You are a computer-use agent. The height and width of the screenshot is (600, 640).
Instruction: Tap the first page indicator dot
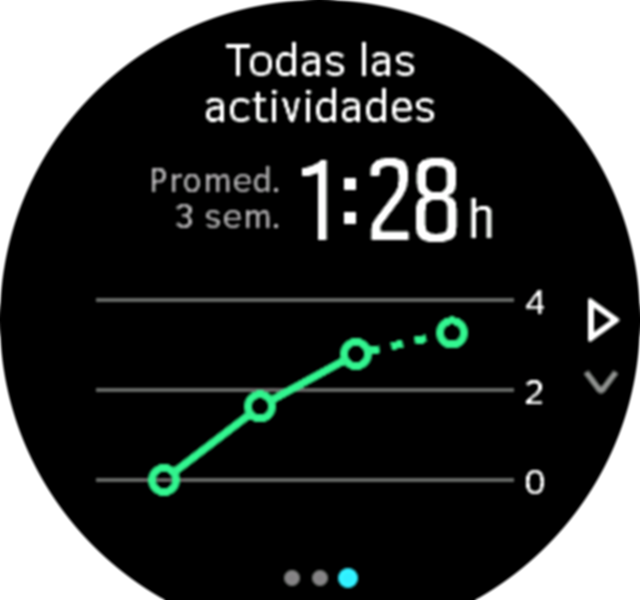click(292, 577)
